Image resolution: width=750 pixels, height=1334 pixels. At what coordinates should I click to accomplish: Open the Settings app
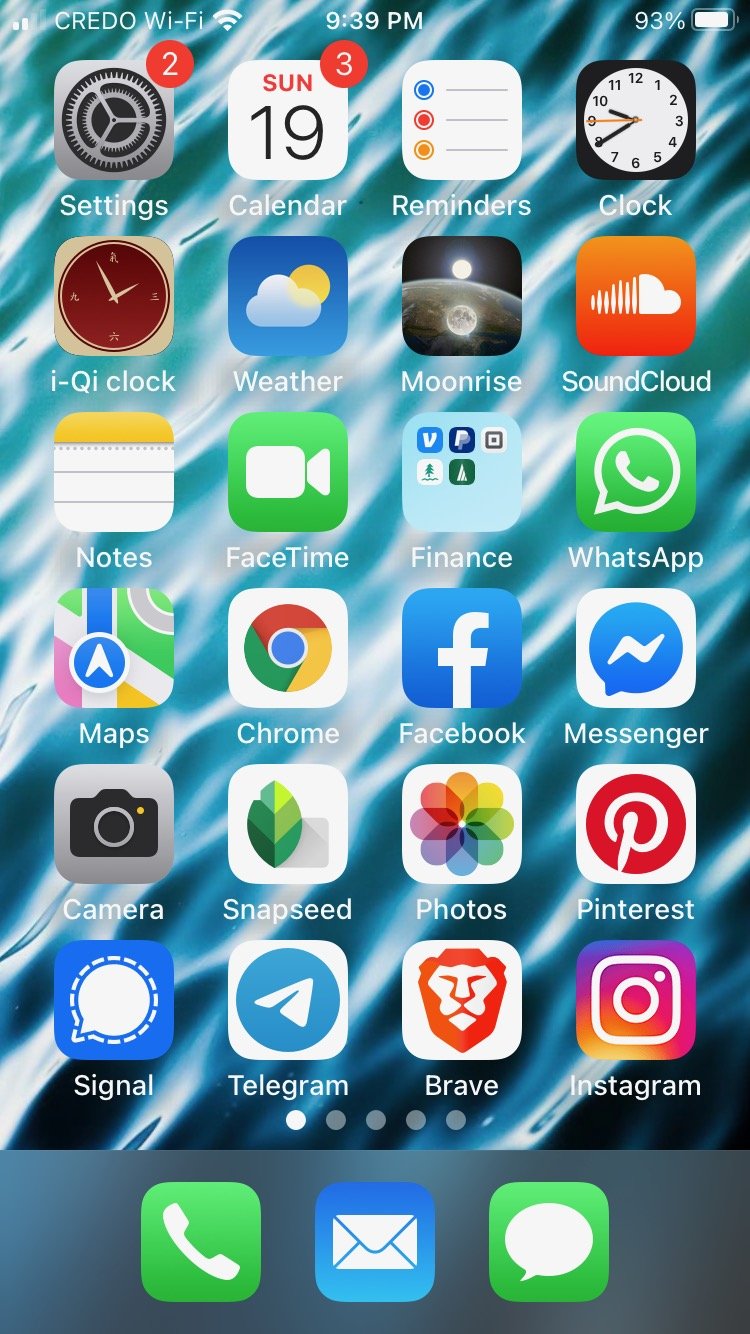(114, 120)
